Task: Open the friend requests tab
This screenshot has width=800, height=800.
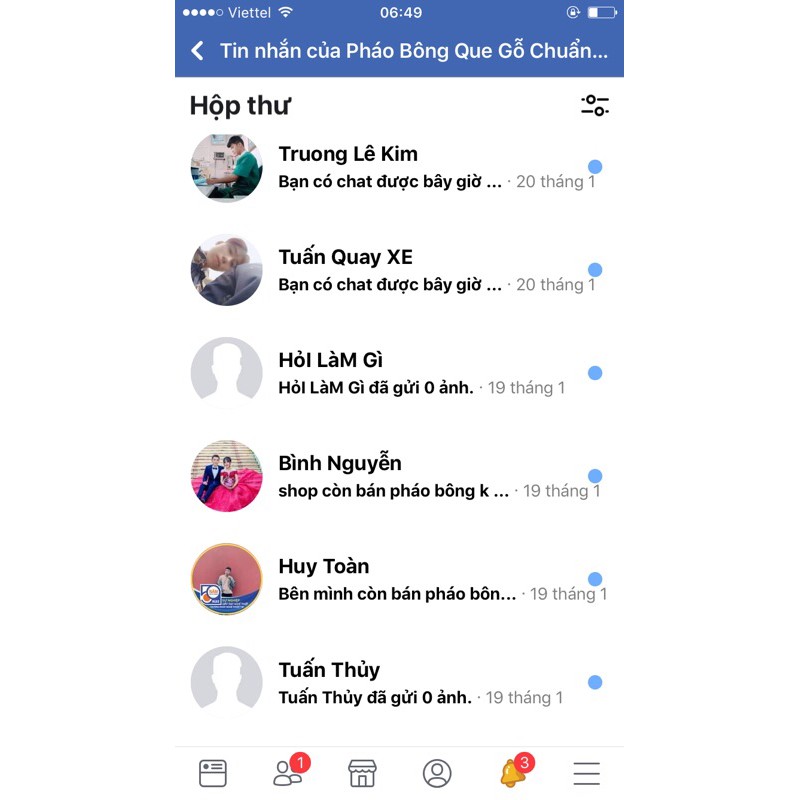Action: click(289, 771)
